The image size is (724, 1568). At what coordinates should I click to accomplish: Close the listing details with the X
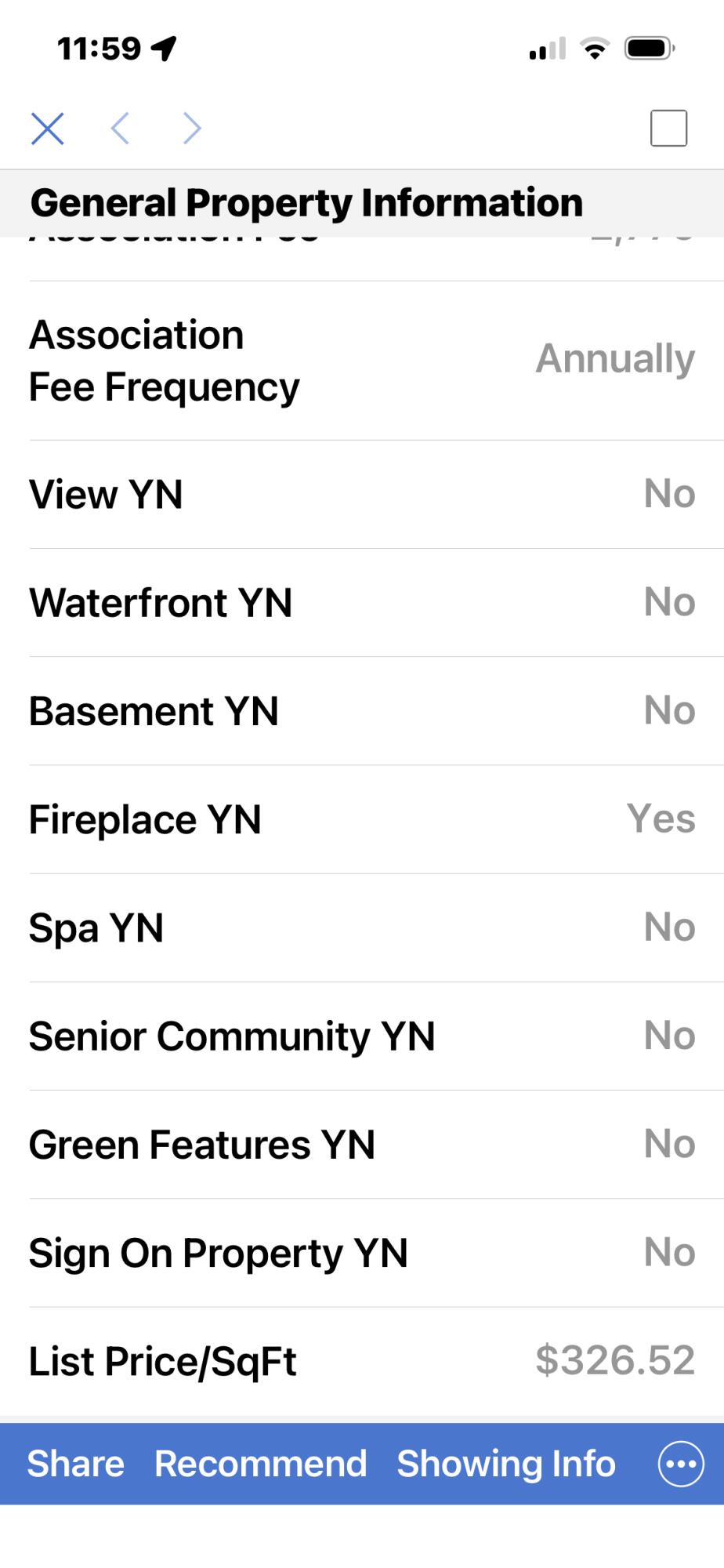47,129
